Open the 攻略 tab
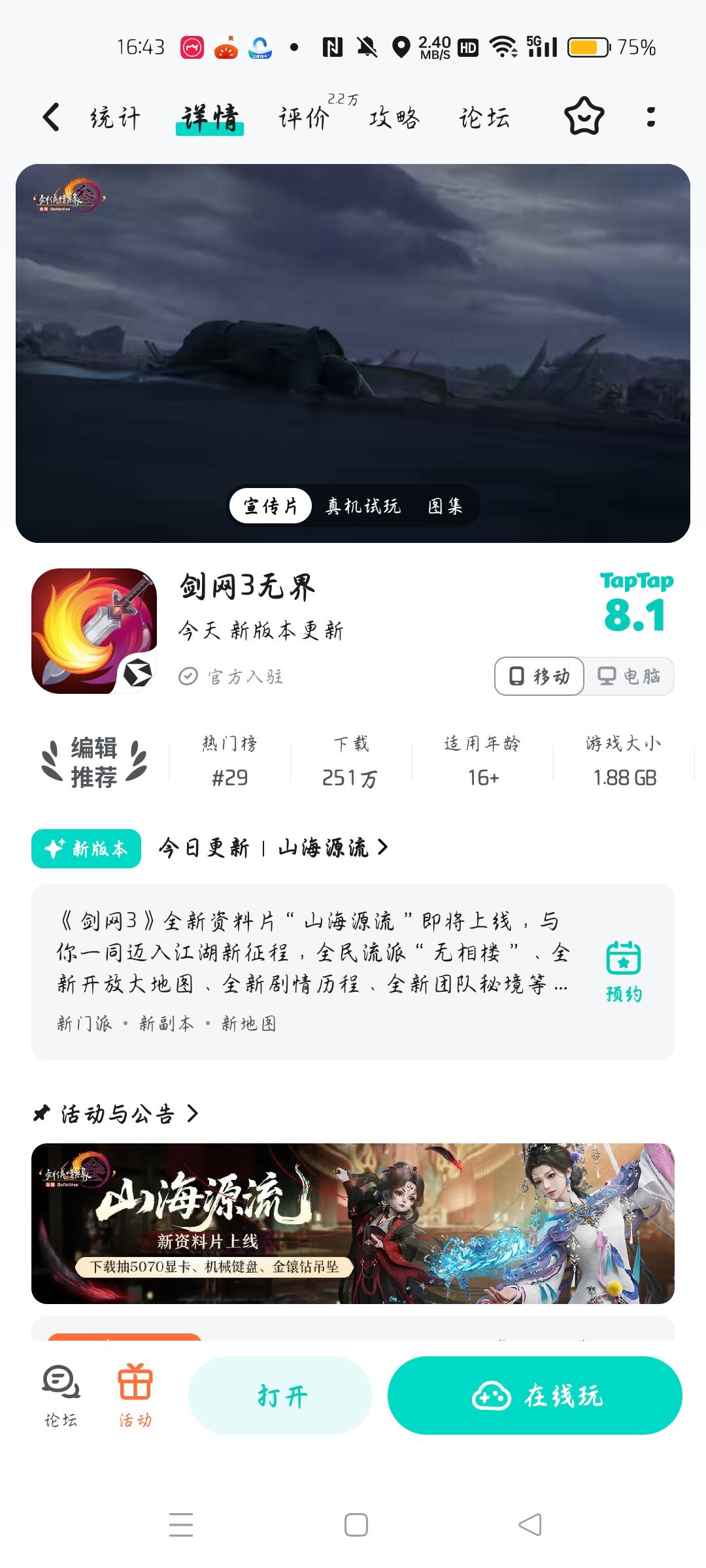The image size is (706, 1568). [394, 118]
